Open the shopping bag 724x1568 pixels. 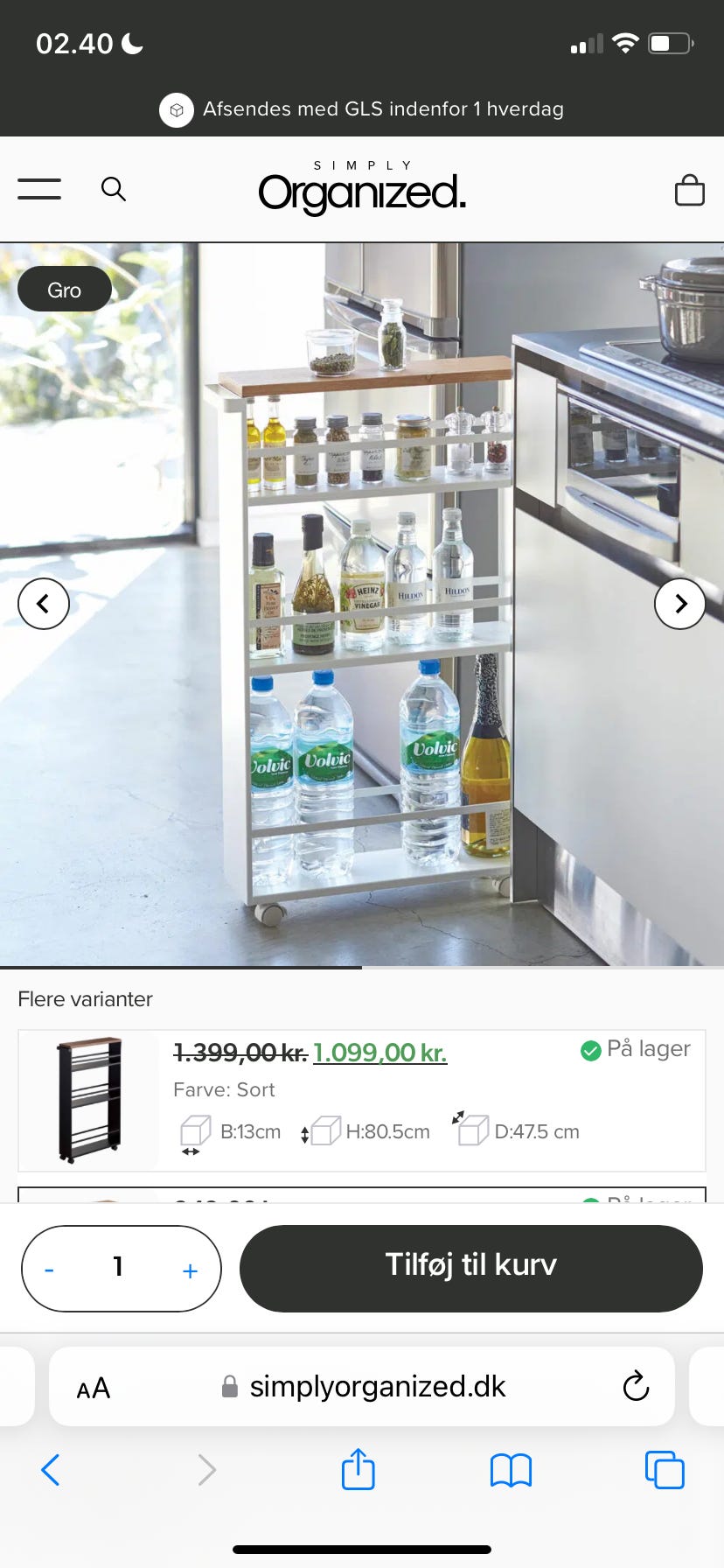point(689,189)
